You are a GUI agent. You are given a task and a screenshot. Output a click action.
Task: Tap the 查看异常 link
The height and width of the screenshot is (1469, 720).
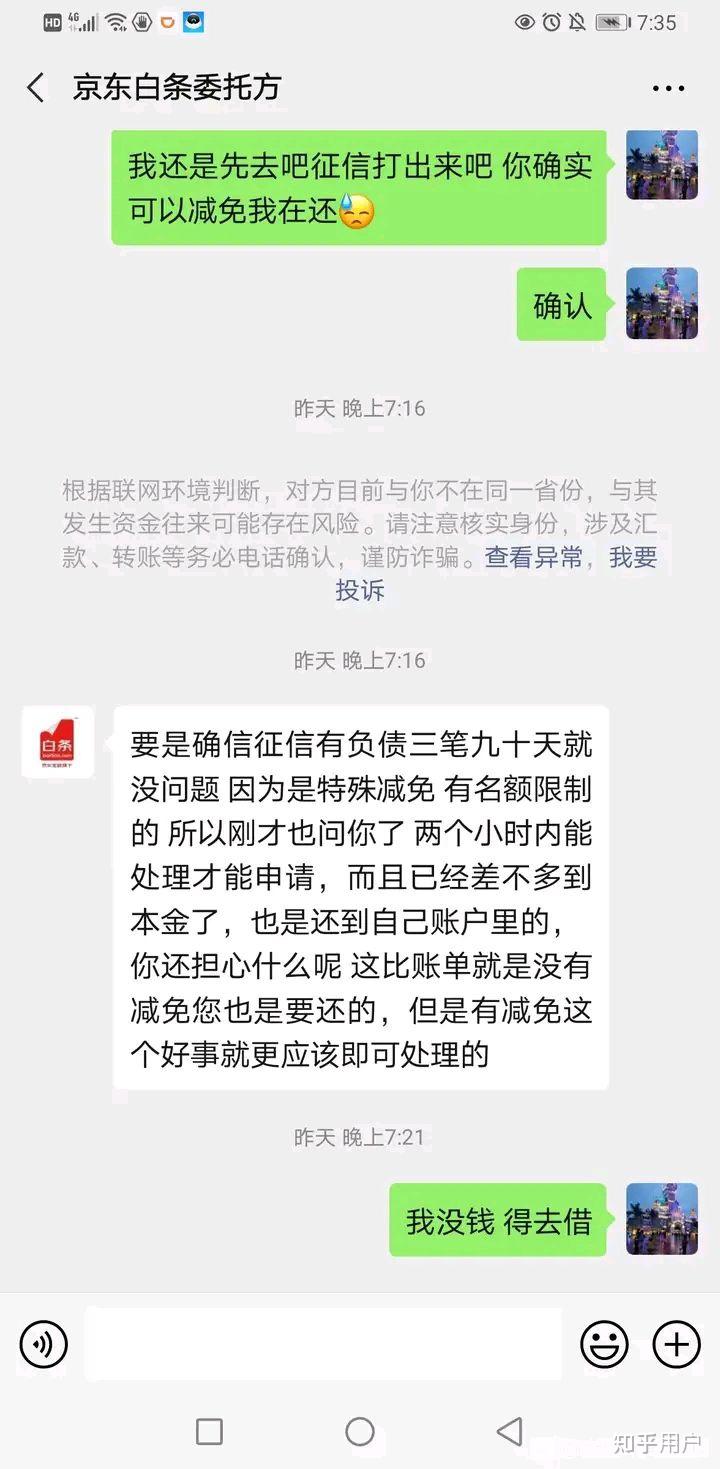click(x=534, y=557)
